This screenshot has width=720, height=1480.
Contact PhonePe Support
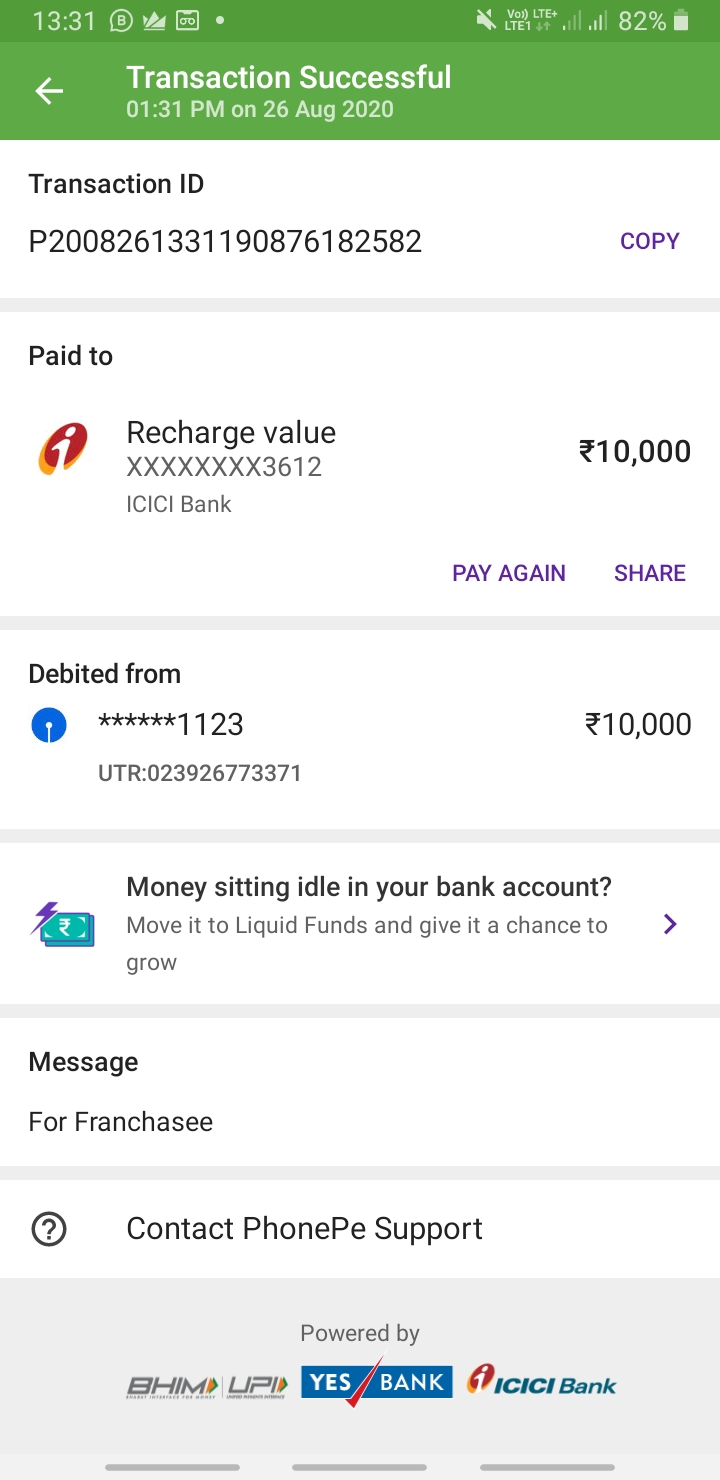click(x=304, y=1228)
